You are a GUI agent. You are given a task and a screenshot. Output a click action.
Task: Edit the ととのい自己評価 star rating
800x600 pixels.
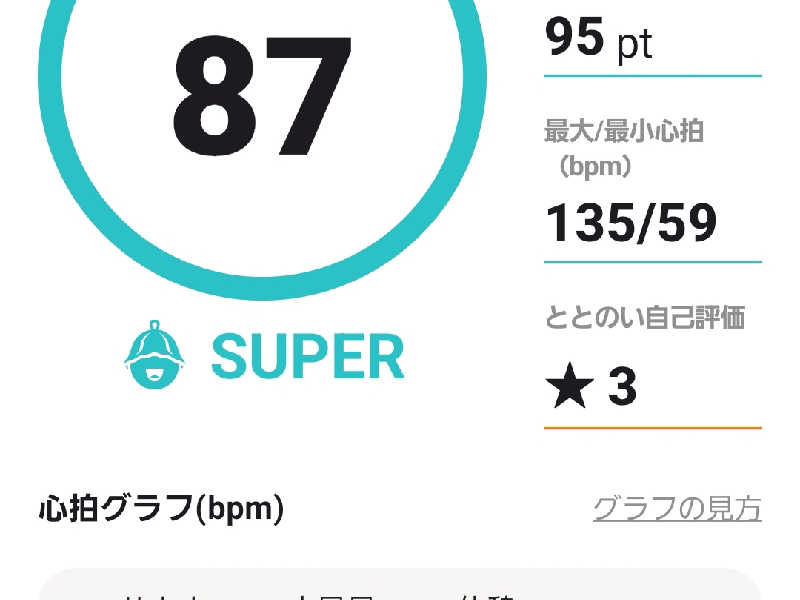(x=593, y=387)
